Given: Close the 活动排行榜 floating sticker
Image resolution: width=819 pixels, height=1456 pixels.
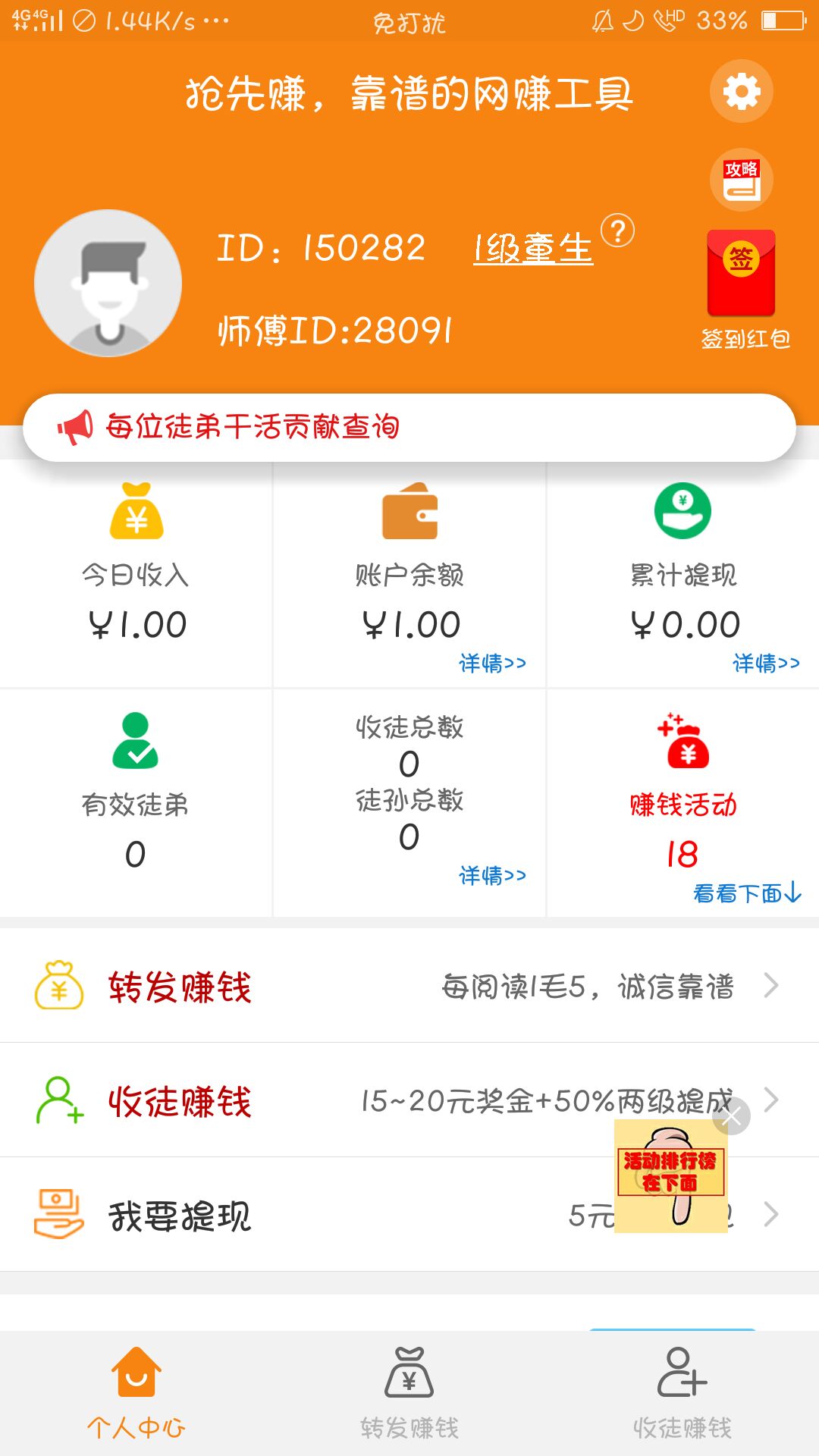Looking at the screenshot, I should tap(671, 1183).
